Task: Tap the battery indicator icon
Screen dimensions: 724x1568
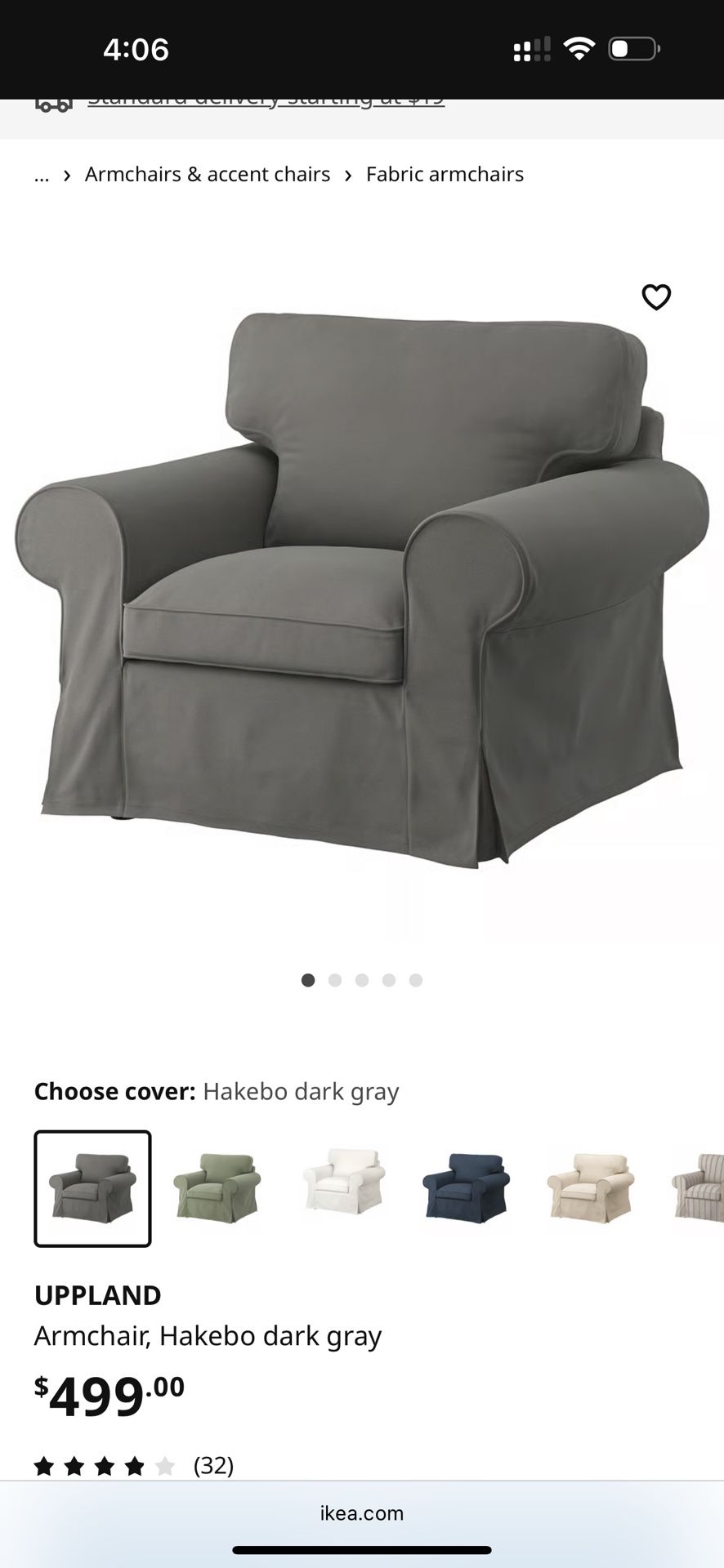Action: (x=633, y=49)
